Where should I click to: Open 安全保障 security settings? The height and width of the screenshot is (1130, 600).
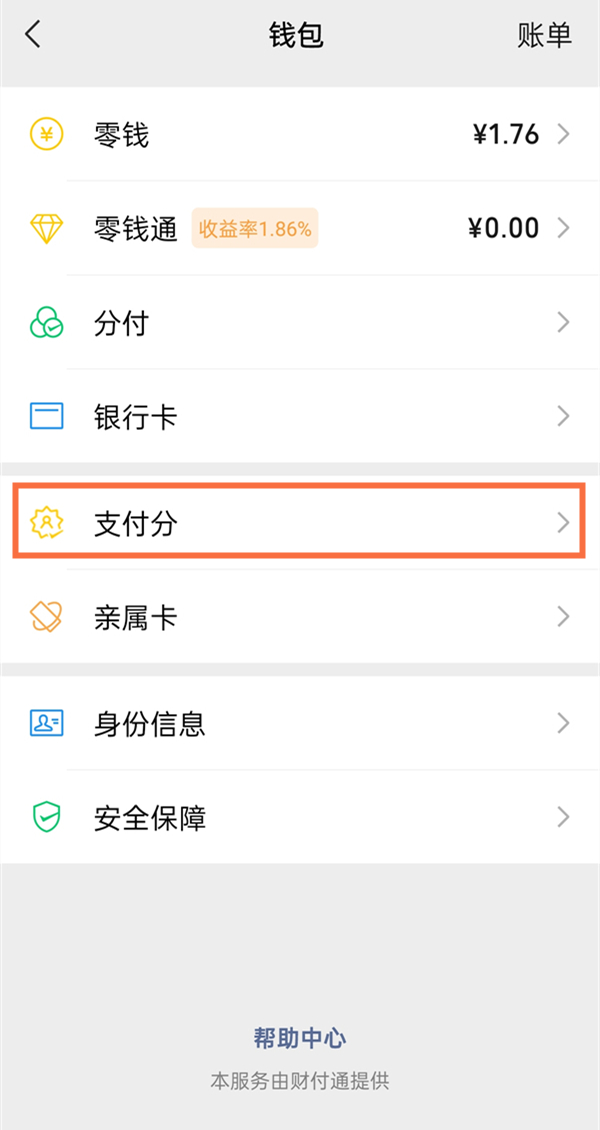point(300,818)
